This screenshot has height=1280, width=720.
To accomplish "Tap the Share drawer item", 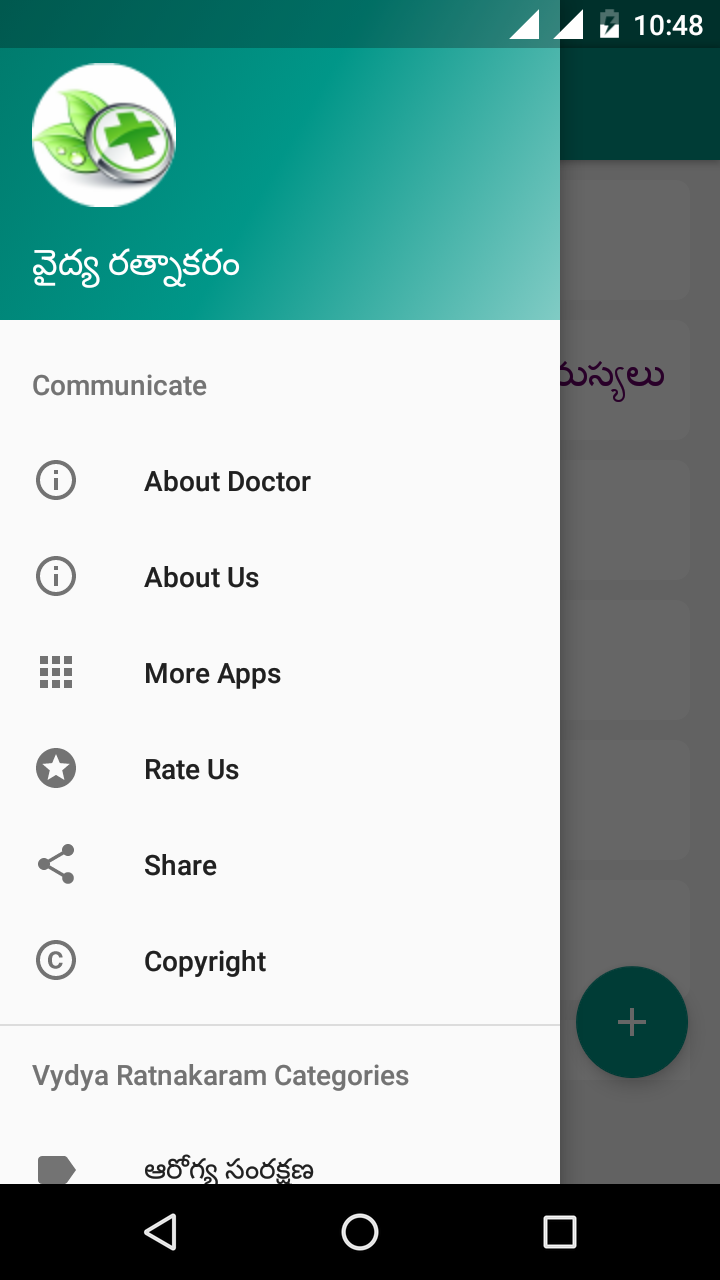I will tap(180, 865).
